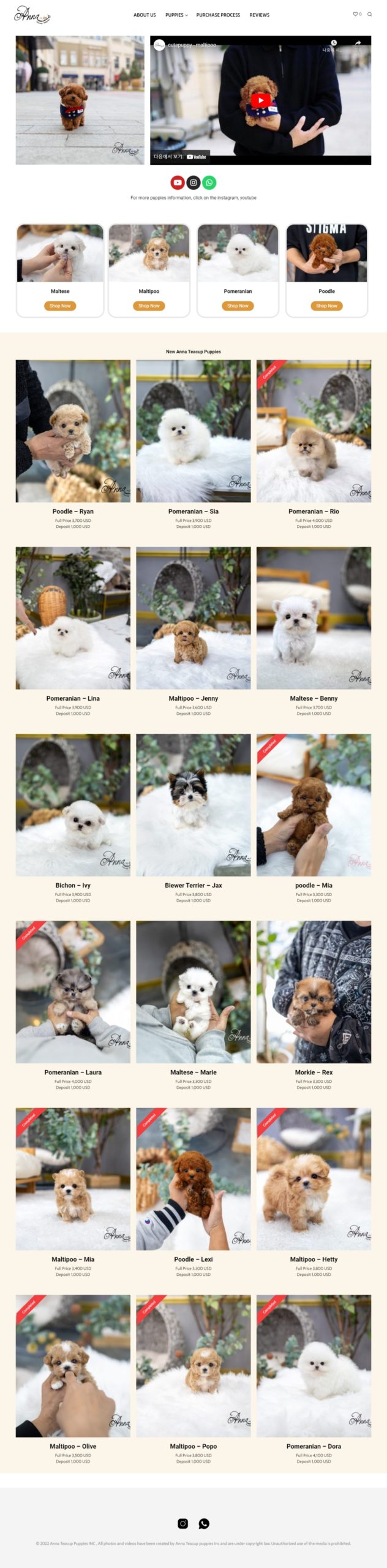Viewport: 387px width, 1568px height.
Task: Expand the PUPPIES dropdown menu
Action: pos(176,15)
